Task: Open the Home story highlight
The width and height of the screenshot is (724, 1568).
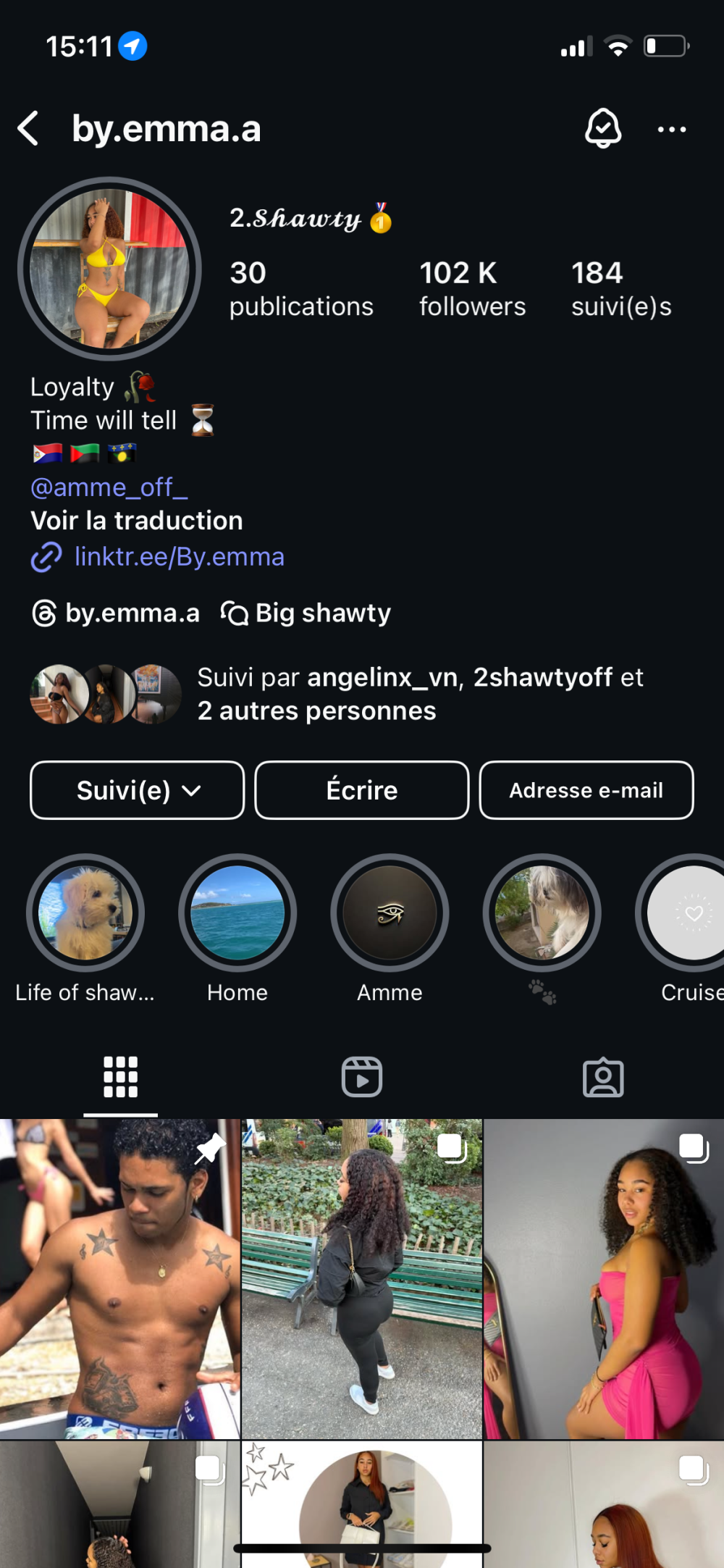Action: [x=237, y=913]
